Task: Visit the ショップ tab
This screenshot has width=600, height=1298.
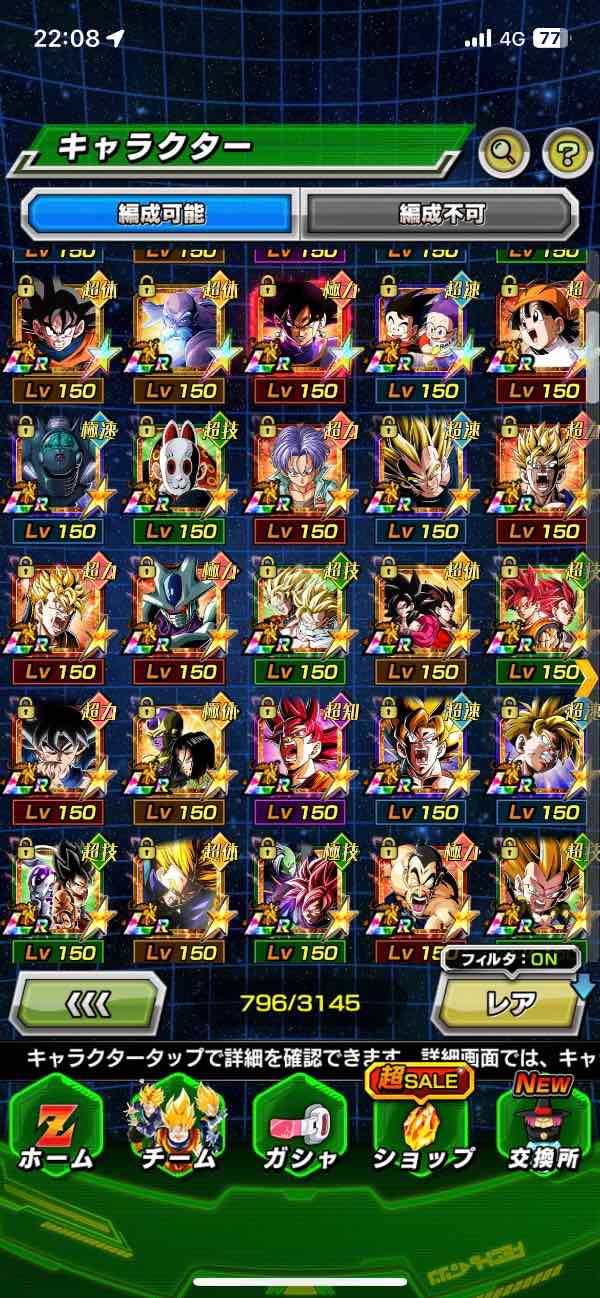Action: pyautogui.click(x=421, y=1123)
